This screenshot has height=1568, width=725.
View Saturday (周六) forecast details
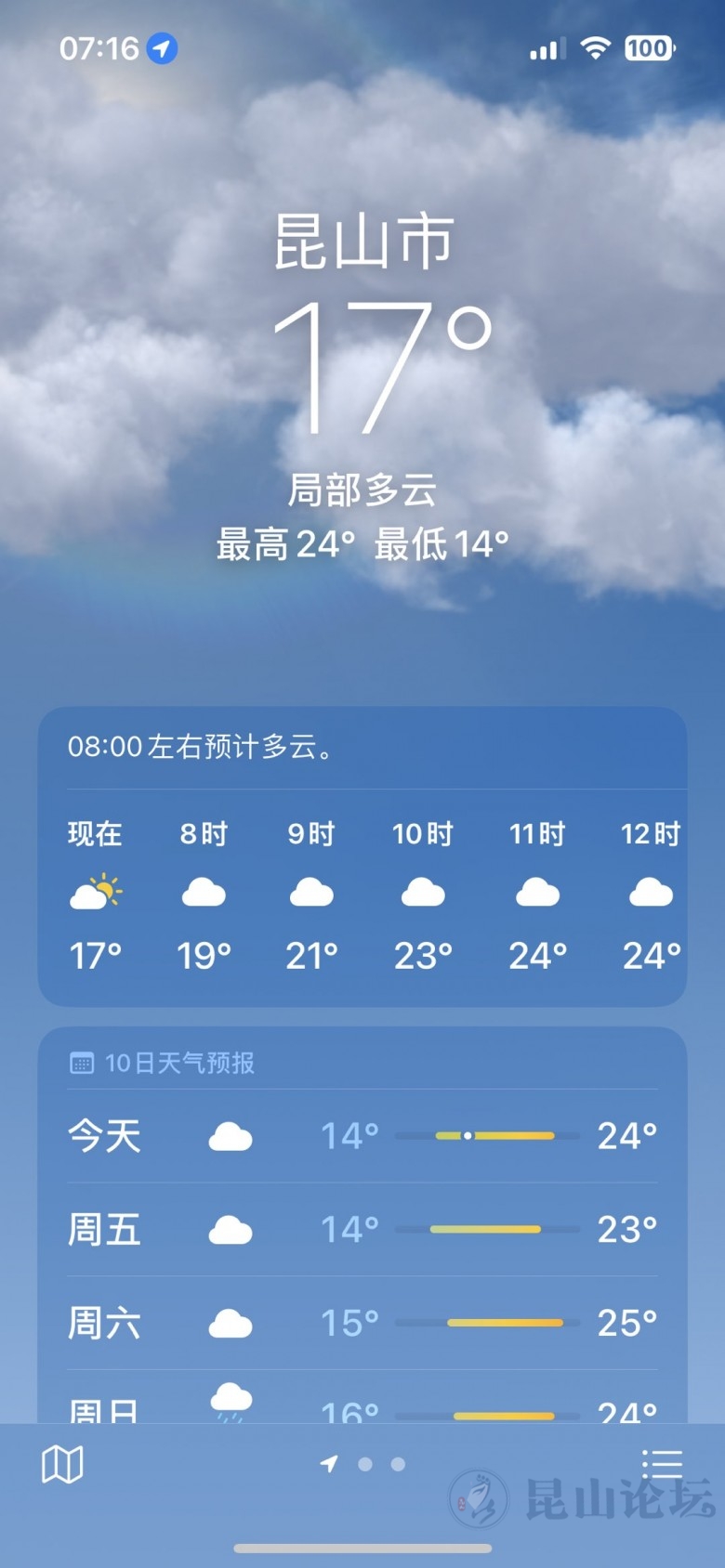click(x=362, y=1323)
